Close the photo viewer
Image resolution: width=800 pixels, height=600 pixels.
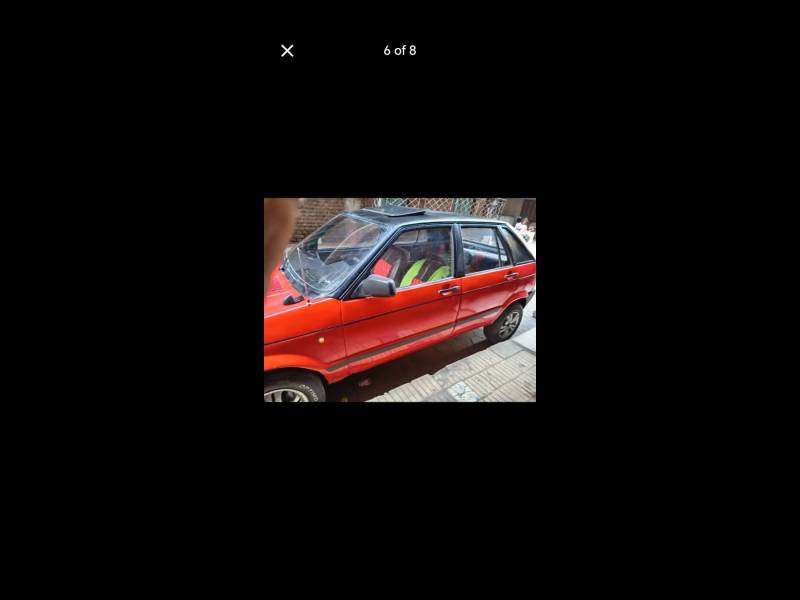(287, 51)
